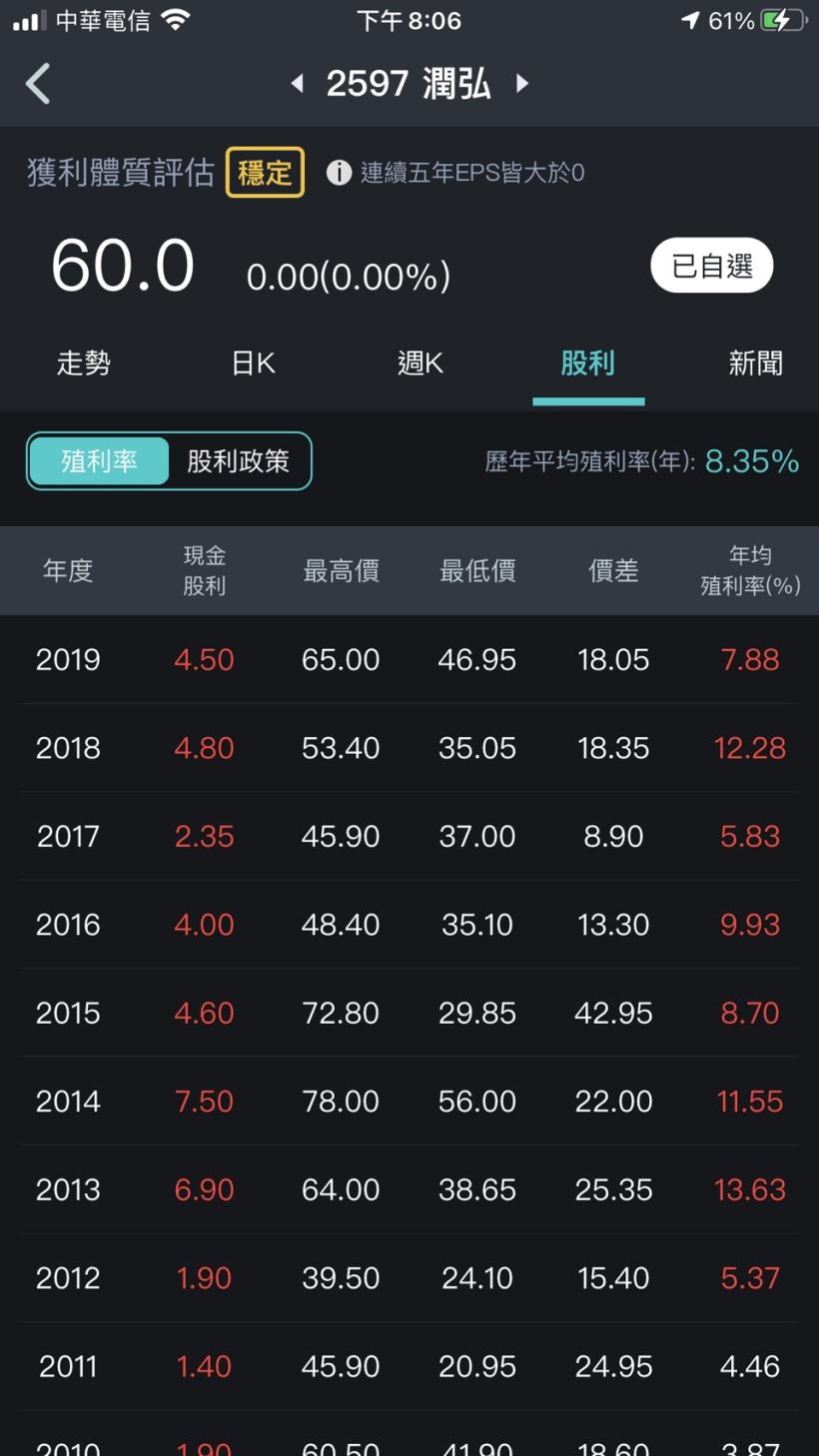This screenshot has width=819, height=1456.
Task: Switch to the 週K chart tab
Action: click(419, 363)
